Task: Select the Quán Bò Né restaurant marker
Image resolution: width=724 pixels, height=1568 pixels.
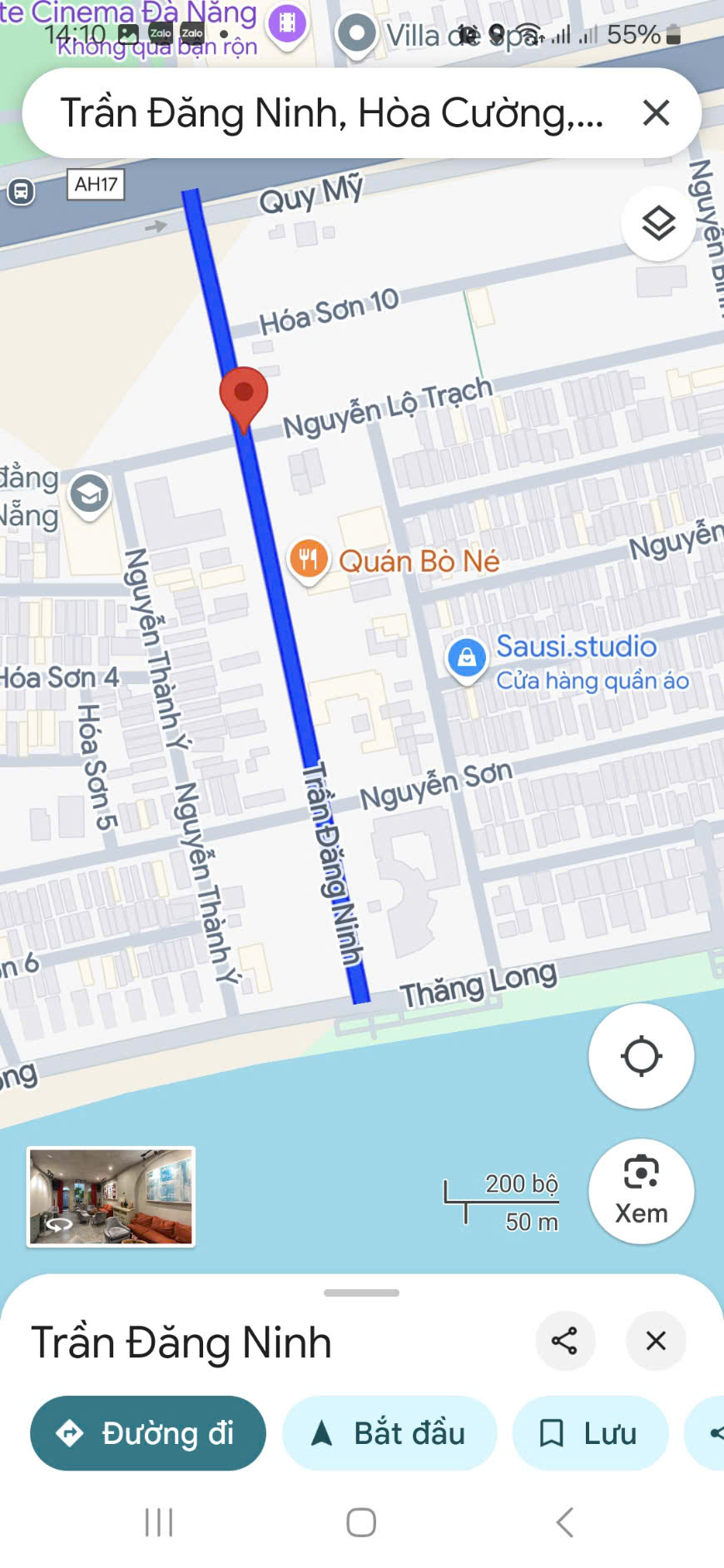Action: coord(309,558)
